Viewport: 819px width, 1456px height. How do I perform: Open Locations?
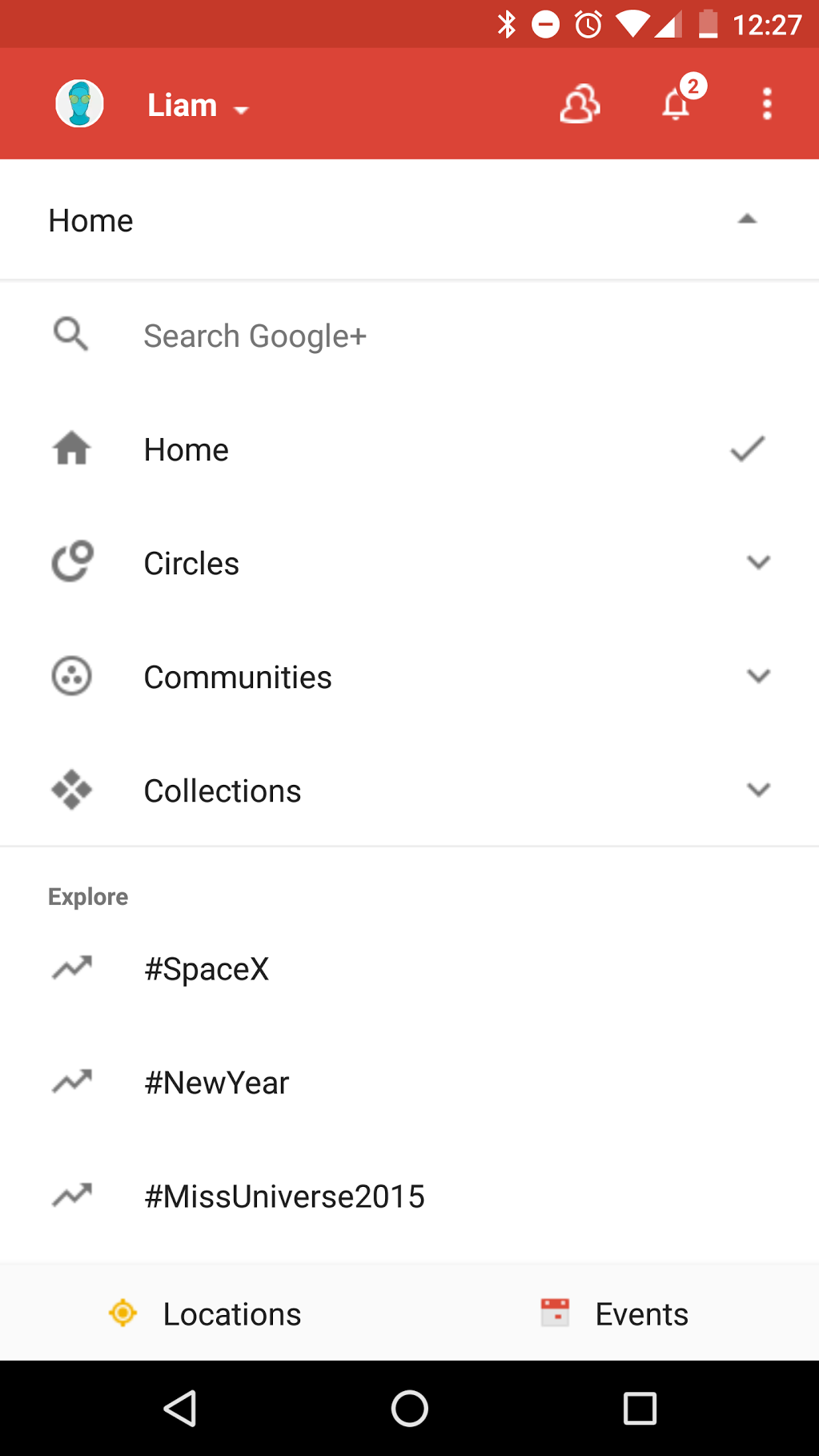(205, 1313)
